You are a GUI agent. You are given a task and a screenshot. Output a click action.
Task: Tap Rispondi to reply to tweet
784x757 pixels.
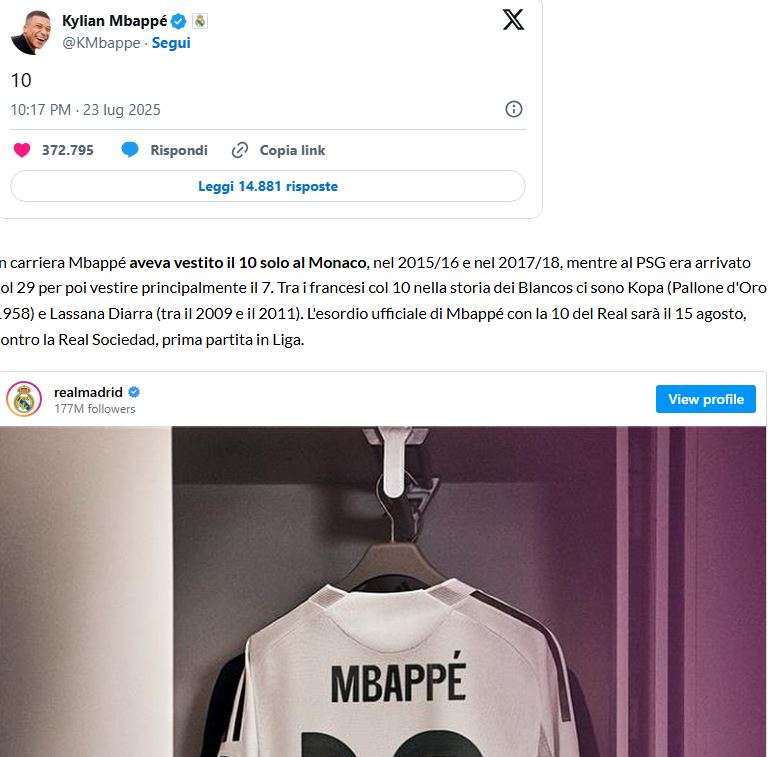pos(178,150)
